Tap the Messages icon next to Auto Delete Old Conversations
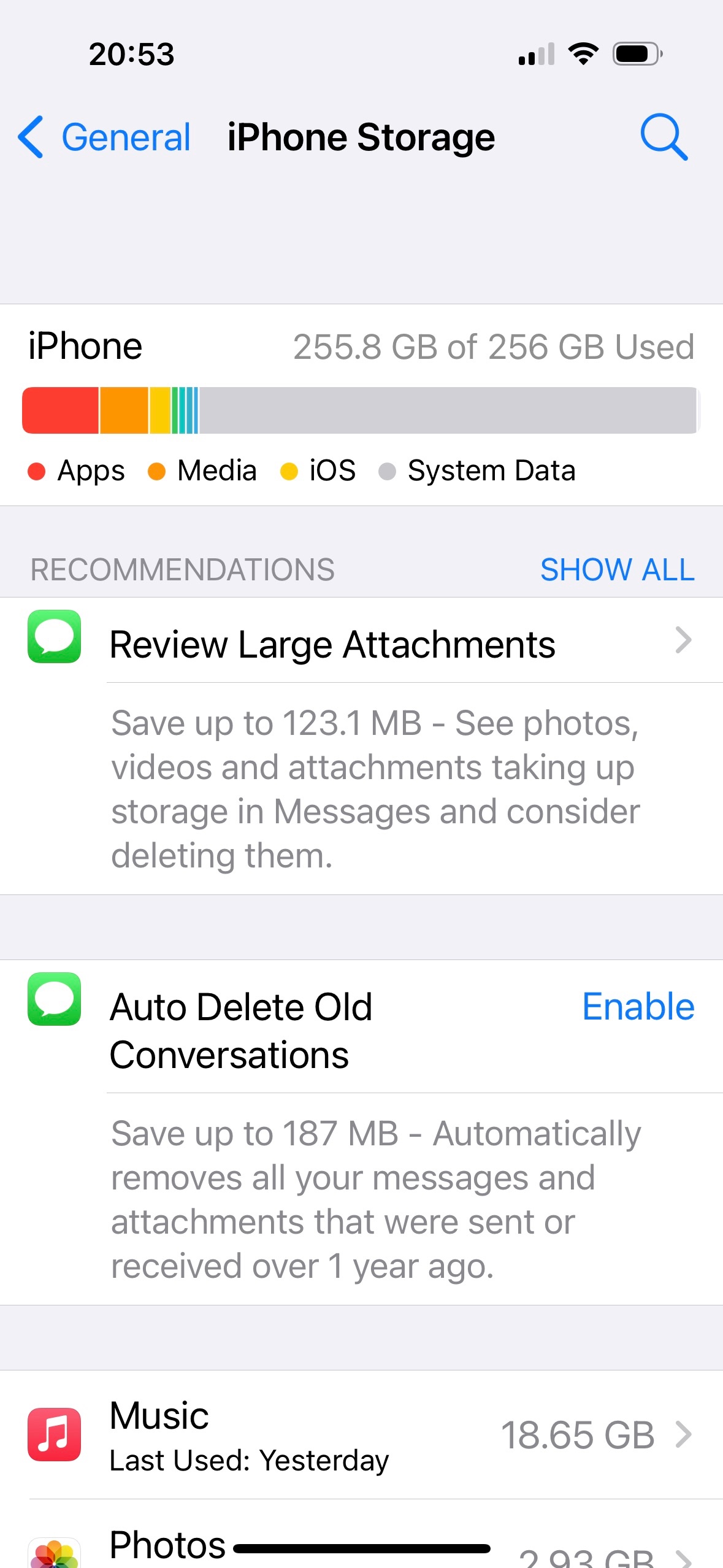This screenshot has height=1568, width=723. click(x=53, y=1005)
